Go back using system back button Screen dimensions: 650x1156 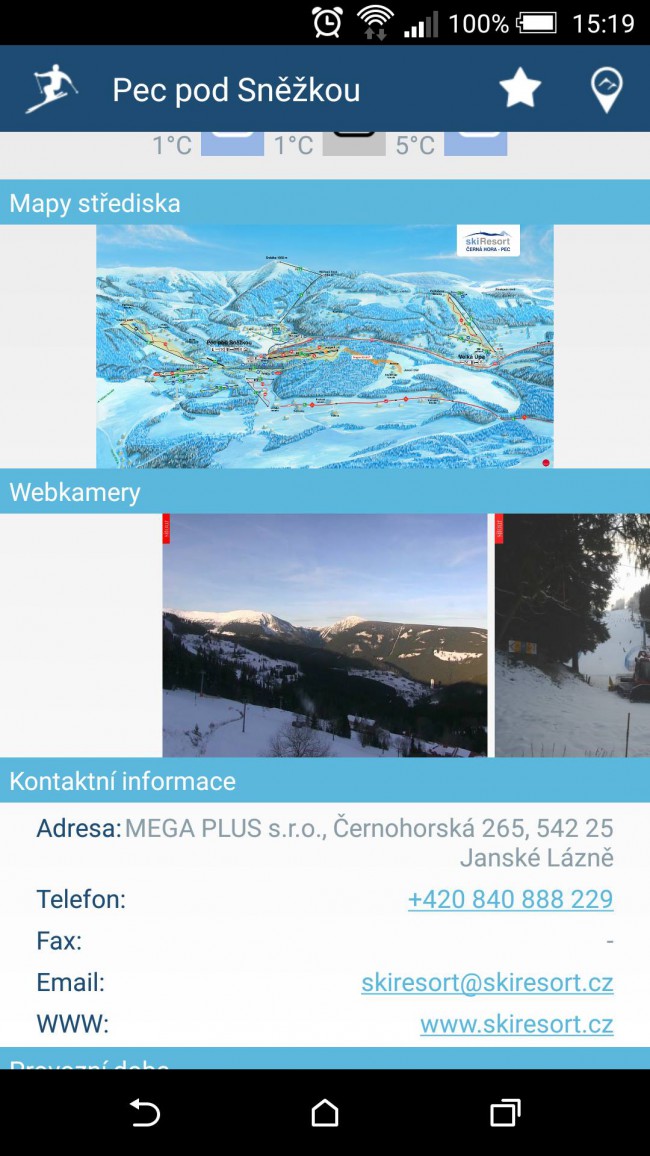point(145,1112)
